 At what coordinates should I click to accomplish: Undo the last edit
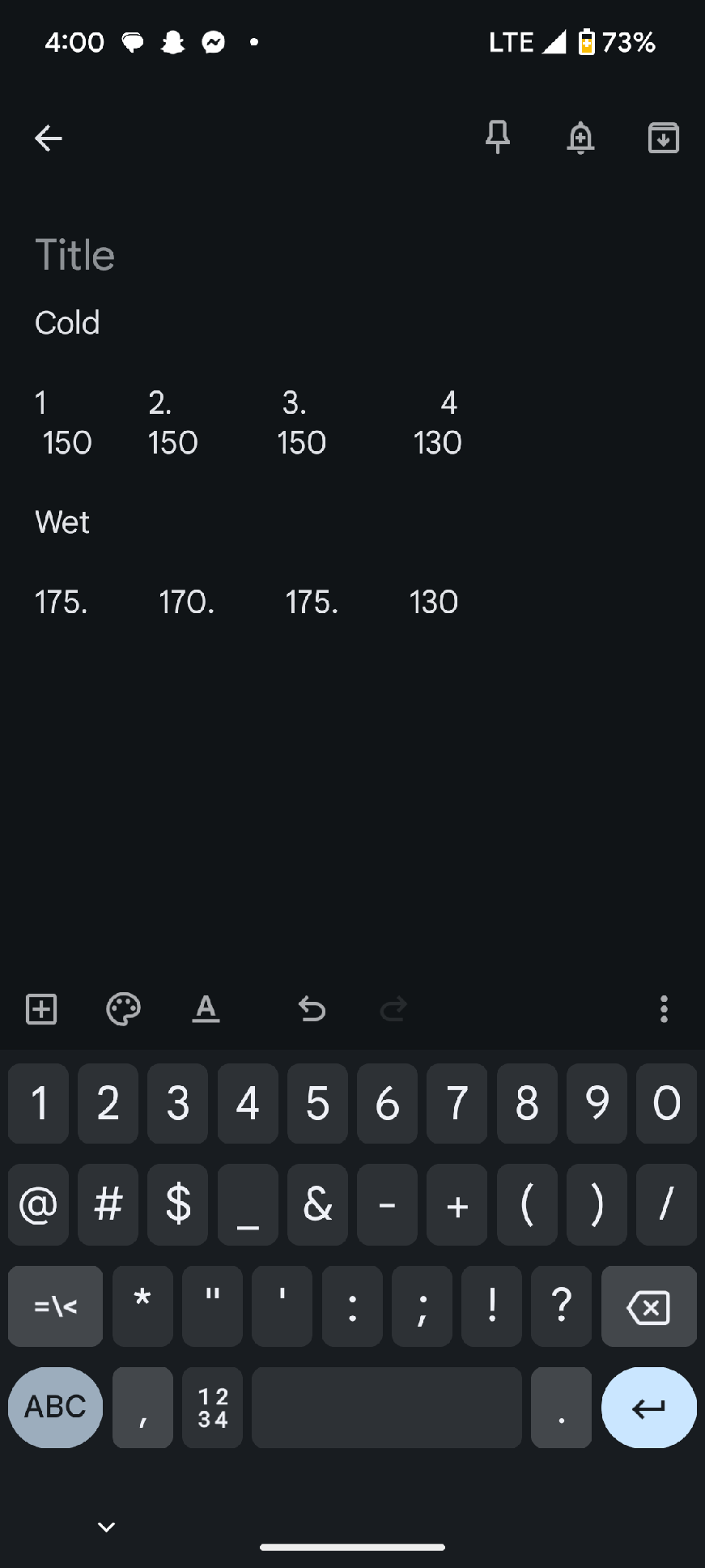point(312,1009)
